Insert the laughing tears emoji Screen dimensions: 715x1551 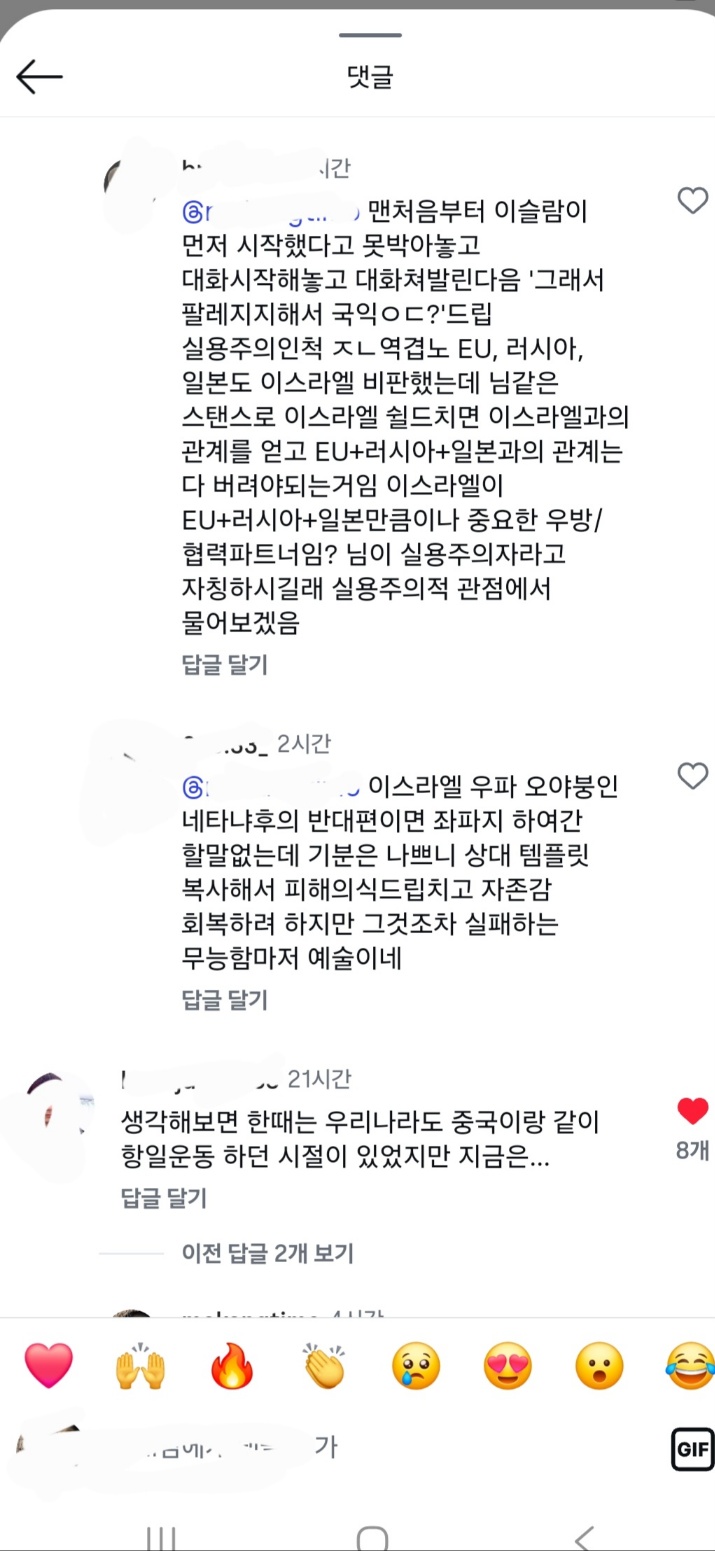point(690,1365)
